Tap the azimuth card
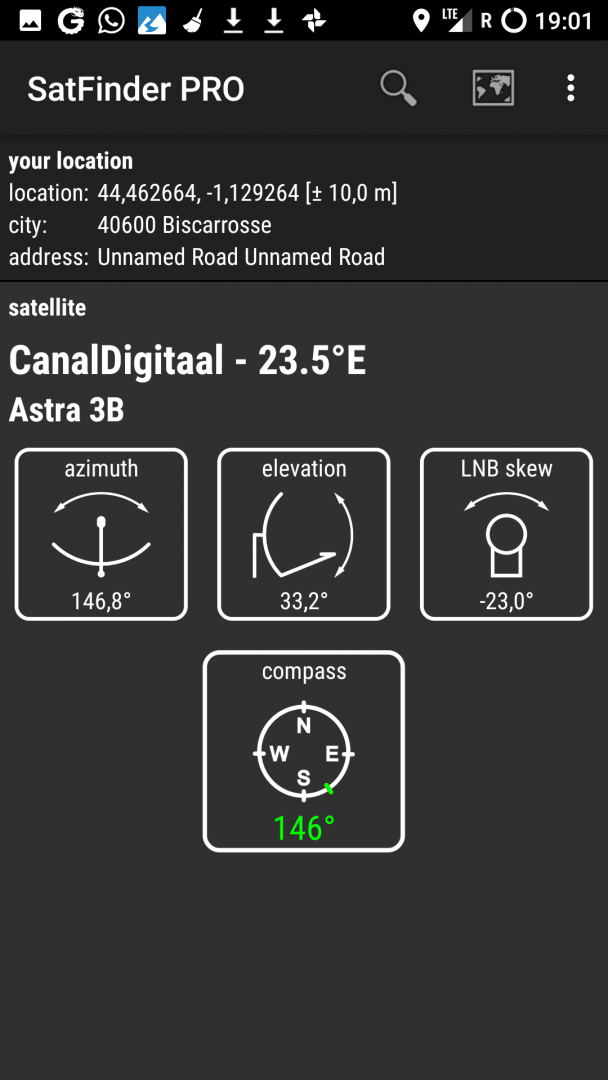Viewport: 608px width, 1080px height. [101, 534]
